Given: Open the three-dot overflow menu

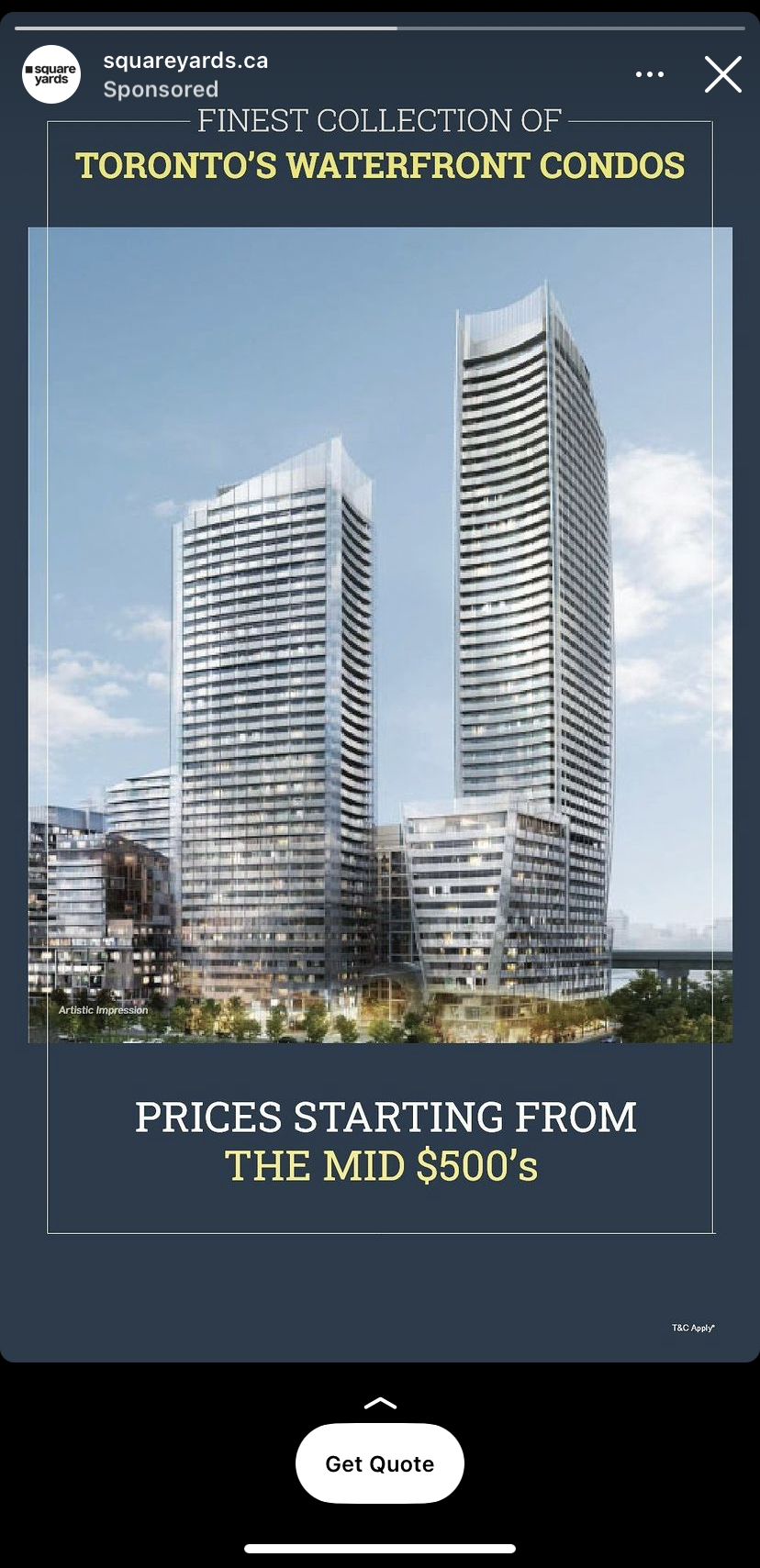Looking at the screenshot, I should click(x=650, y=74).
